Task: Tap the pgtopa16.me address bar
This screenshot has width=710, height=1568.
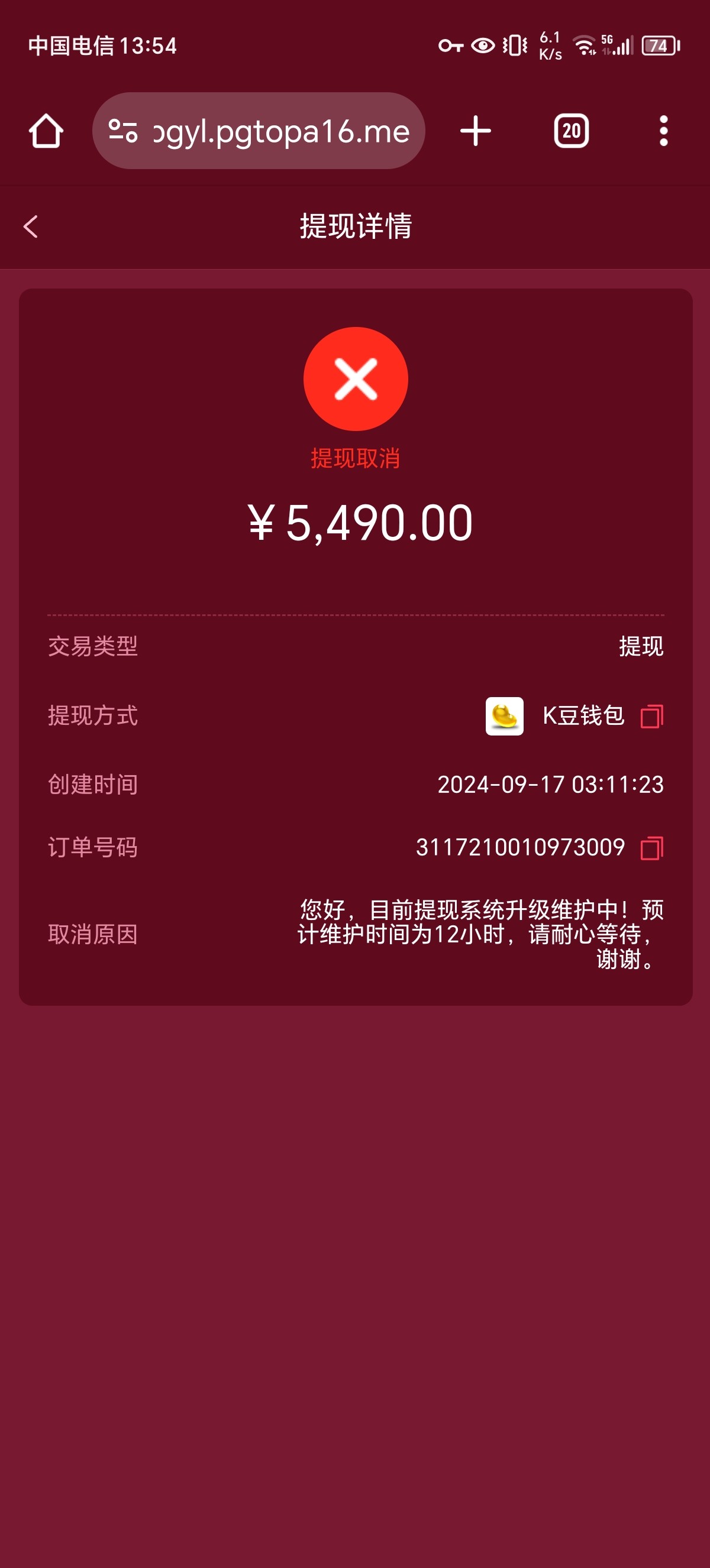Action: coord(280,131)
